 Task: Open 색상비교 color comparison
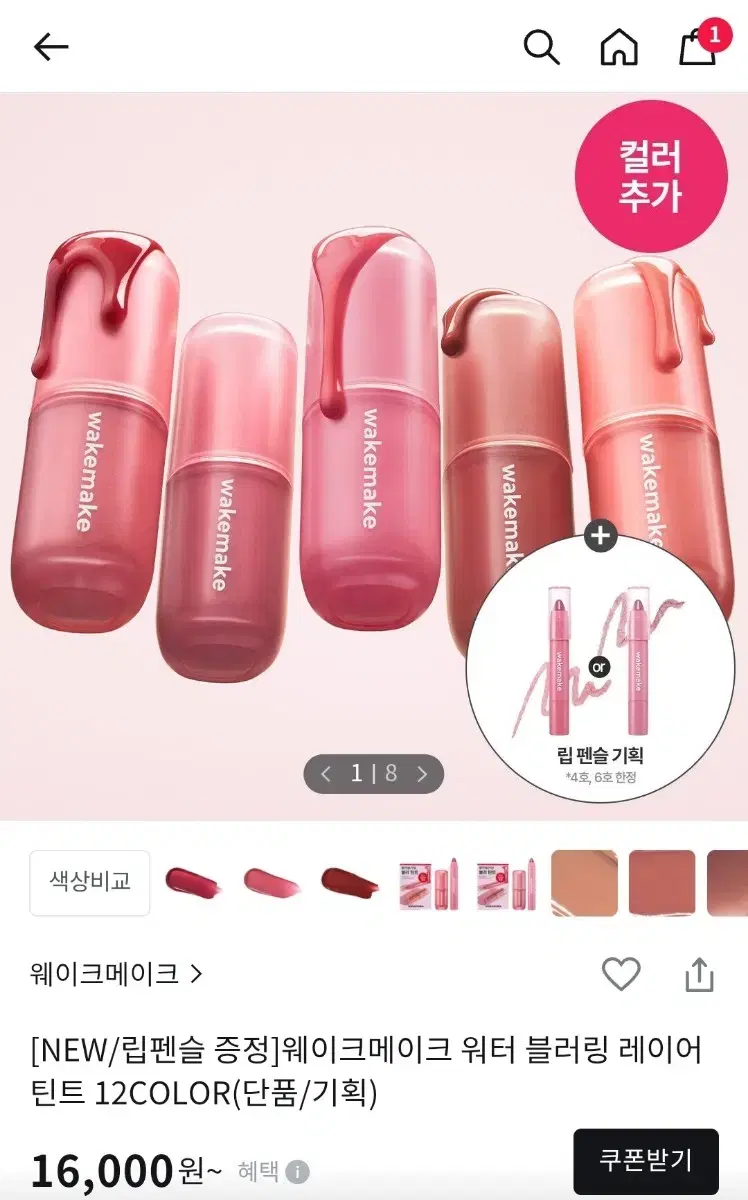point(89,882)
